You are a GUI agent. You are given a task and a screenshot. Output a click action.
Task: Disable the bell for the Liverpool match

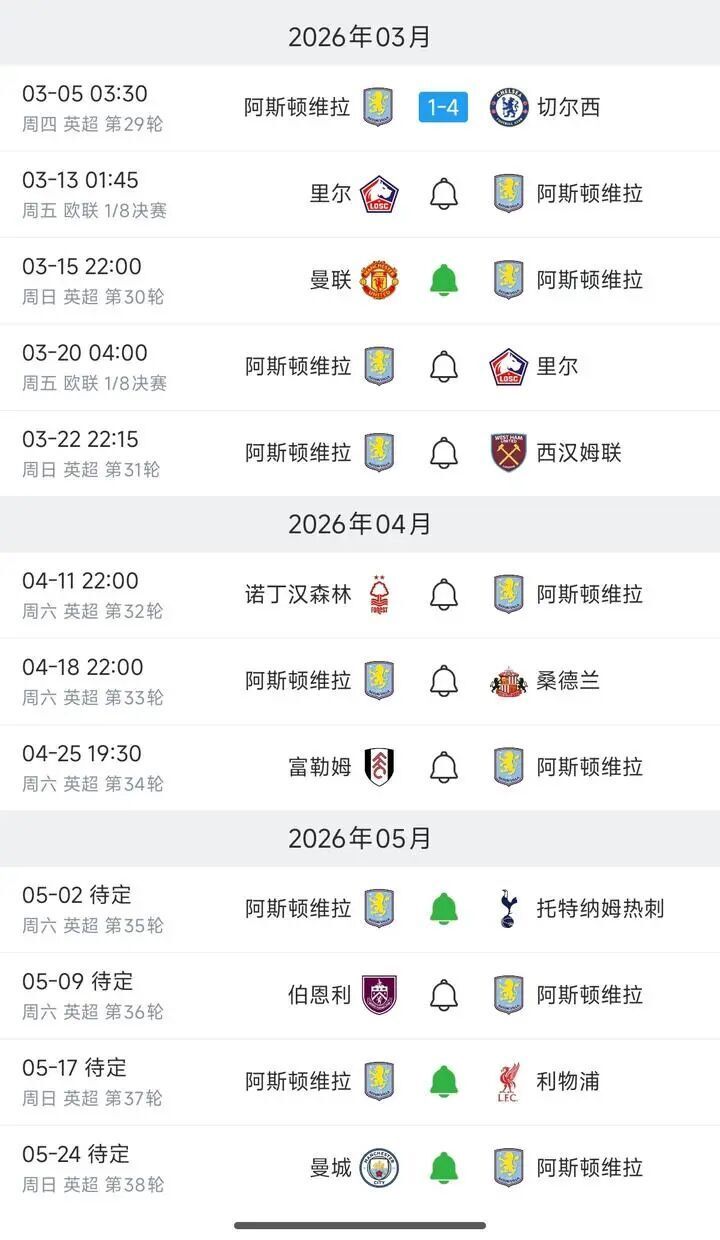444,1081
